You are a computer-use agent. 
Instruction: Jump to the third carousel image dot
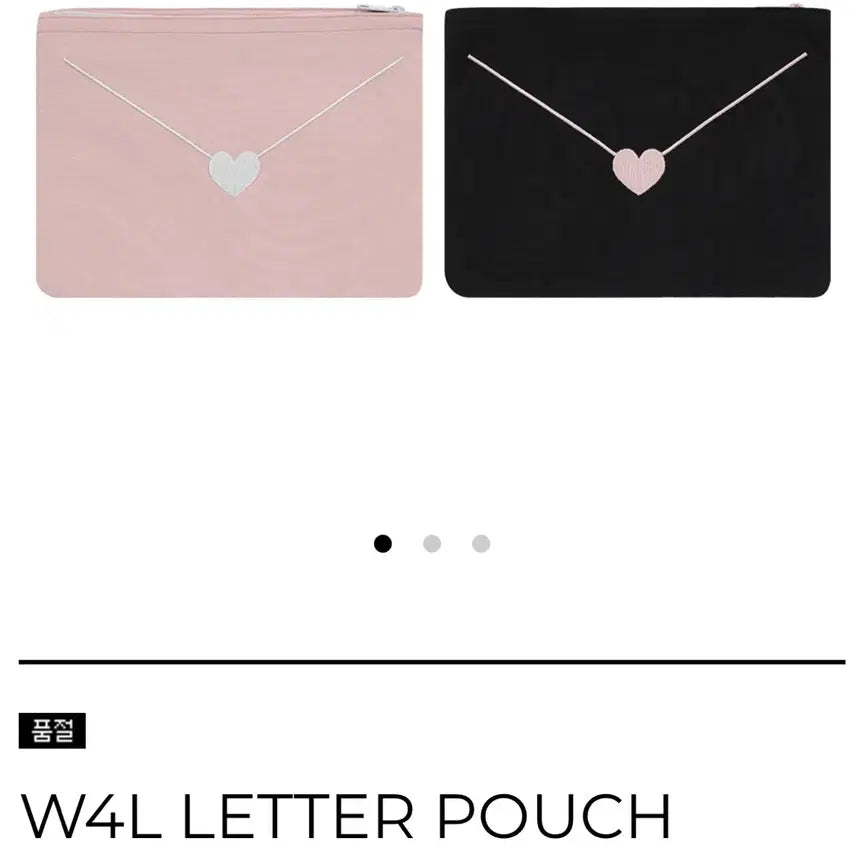pyautogui.click(x=481, y=544)
